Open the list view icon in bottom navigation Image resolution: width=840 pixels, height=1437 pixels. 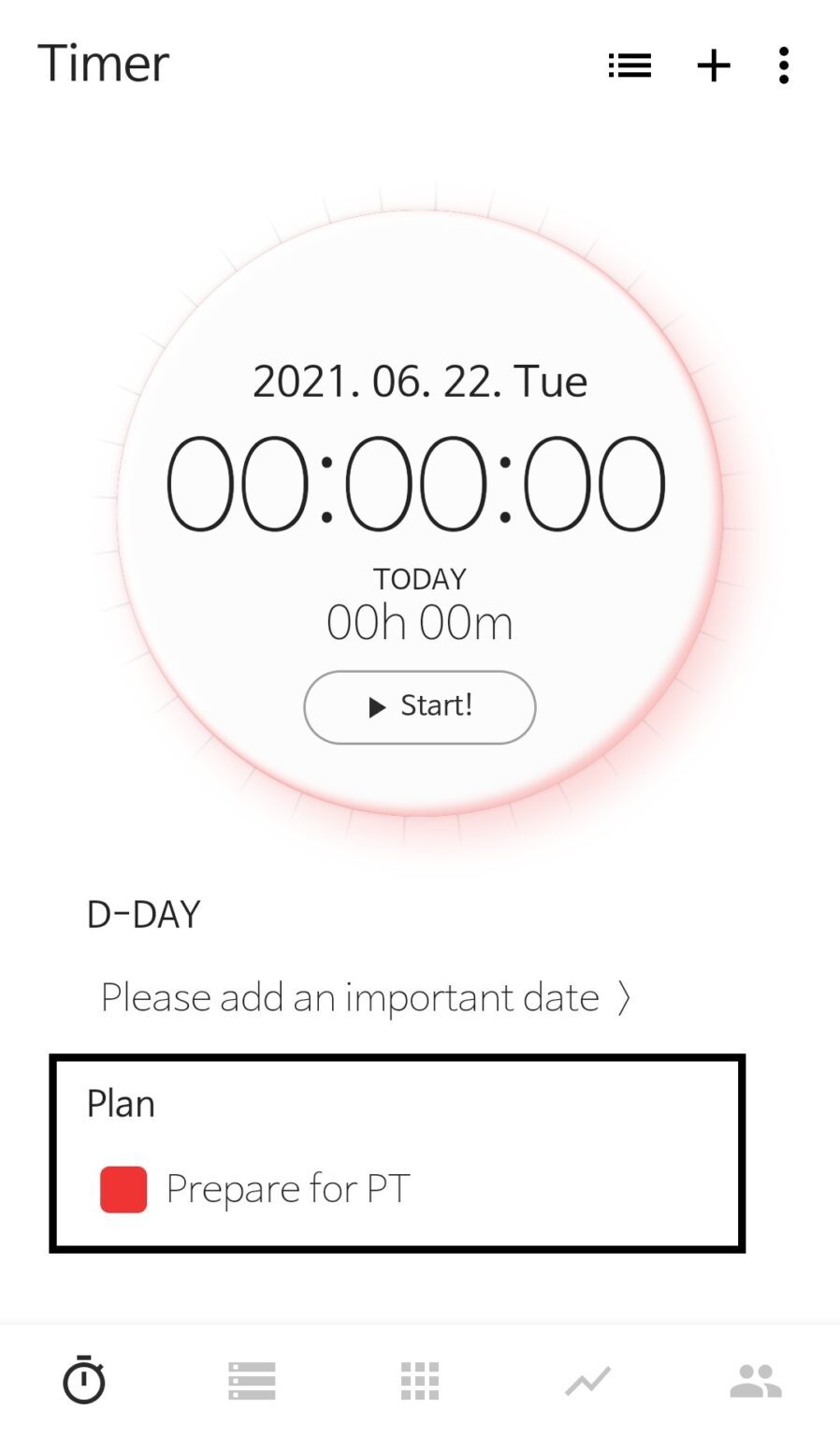[252, 1379]
